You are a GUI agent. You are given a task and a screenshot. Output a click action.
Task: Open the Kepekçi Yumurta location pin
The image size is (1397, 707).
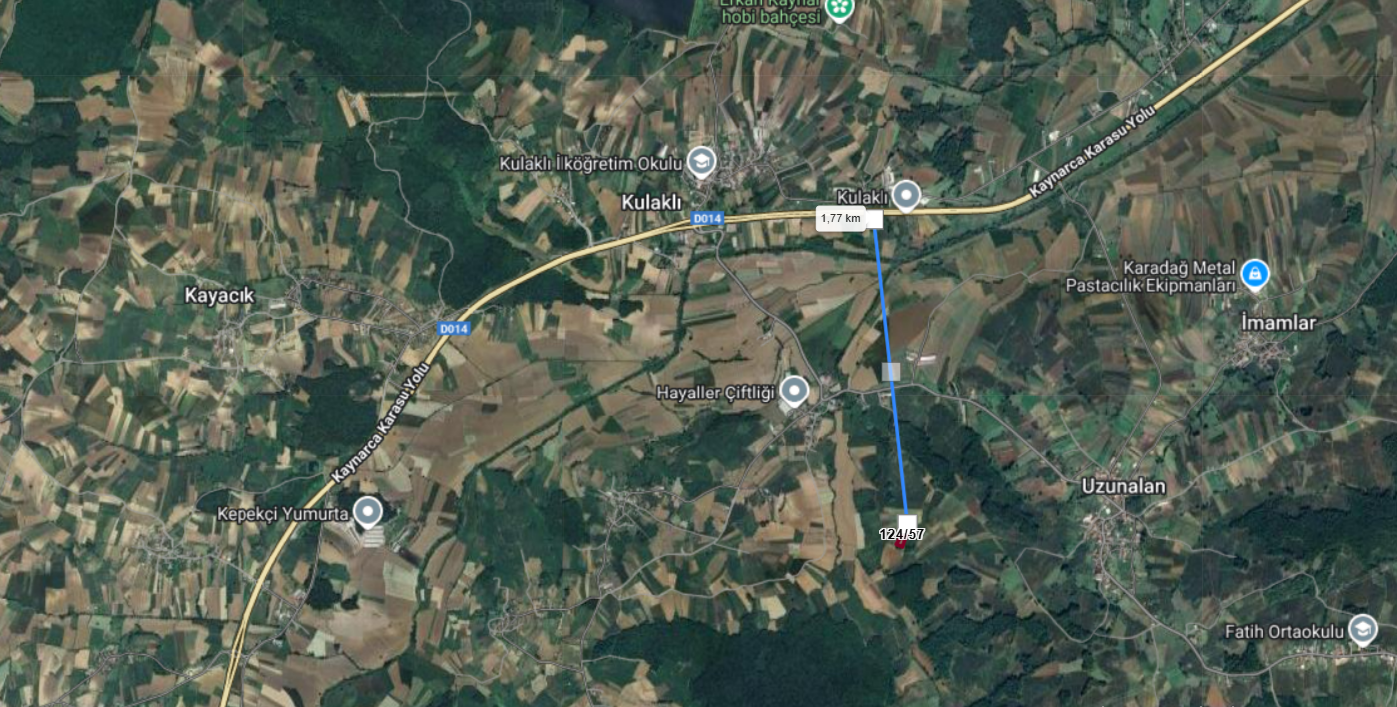pos(368,512)
